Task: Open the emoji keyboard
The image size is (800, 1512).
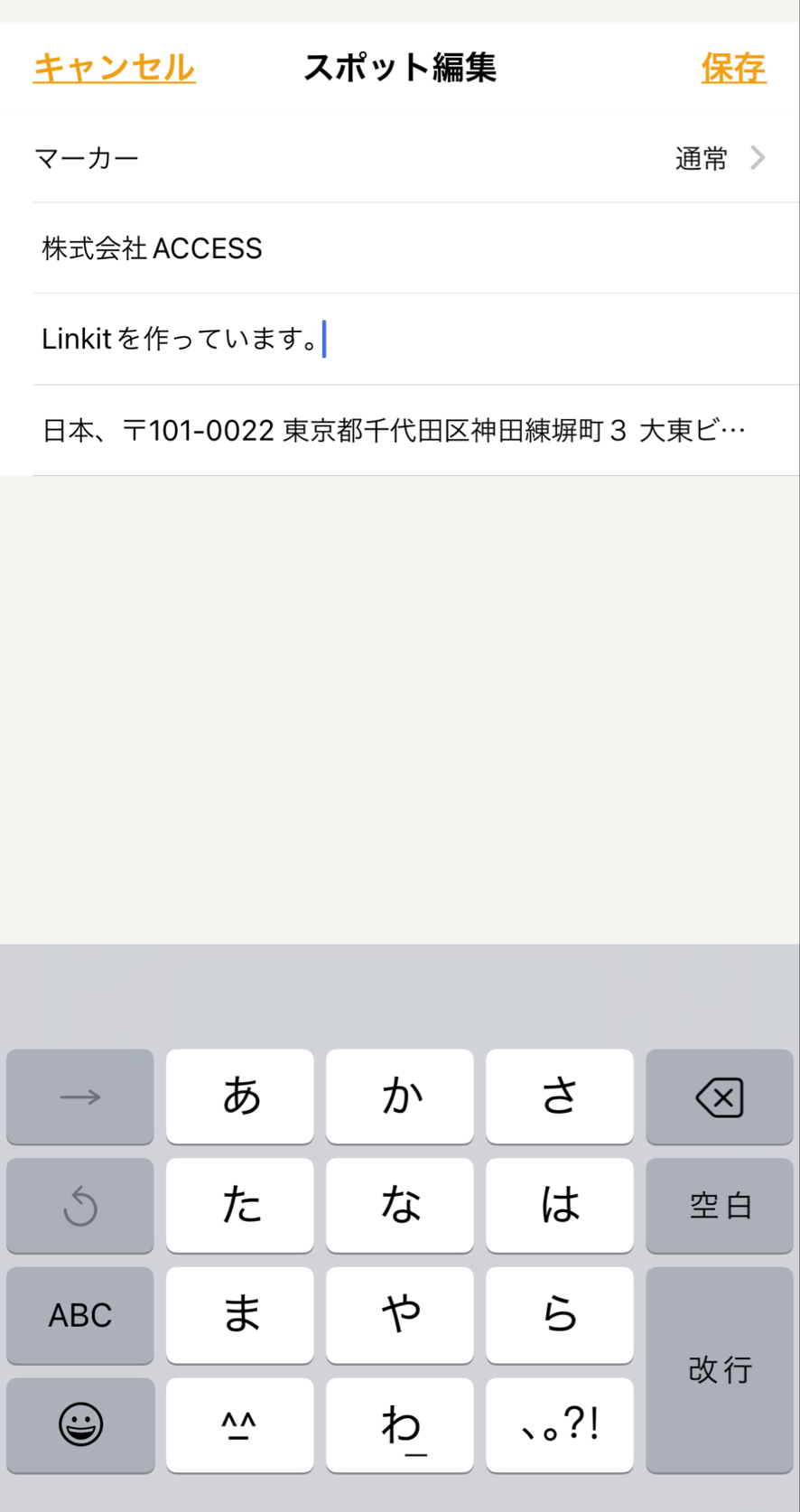Action: [80, 1424]
